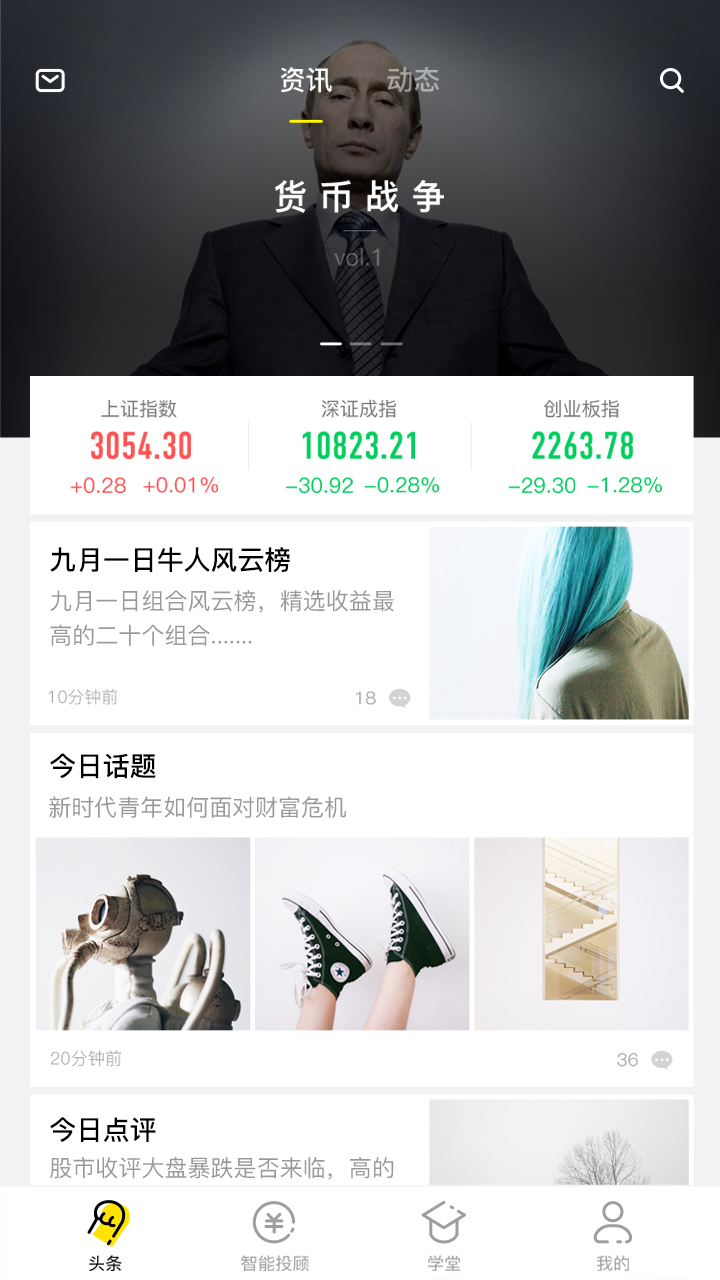720x1280 pixels.
Task: Switch to the 智能投顾 tab
Action: pos(275,1235)
